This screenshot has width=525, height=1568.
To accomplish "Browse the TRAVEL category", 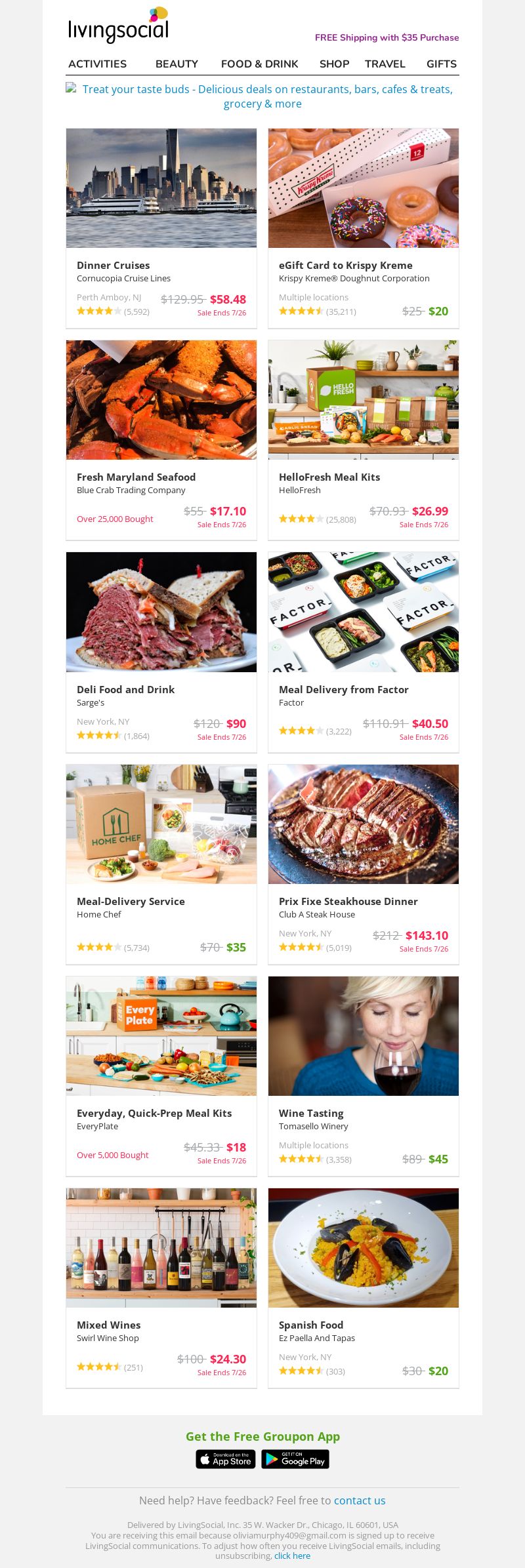I will point(385,64).
